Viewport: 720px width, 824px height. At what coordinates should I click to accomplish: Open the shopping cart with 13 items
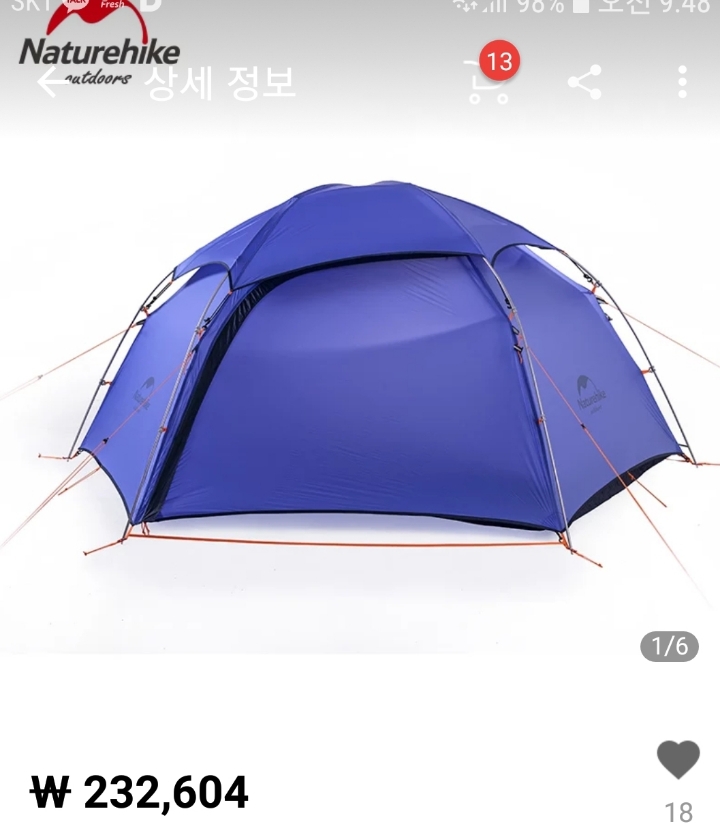pyautogui.click(x=489, y=81)
